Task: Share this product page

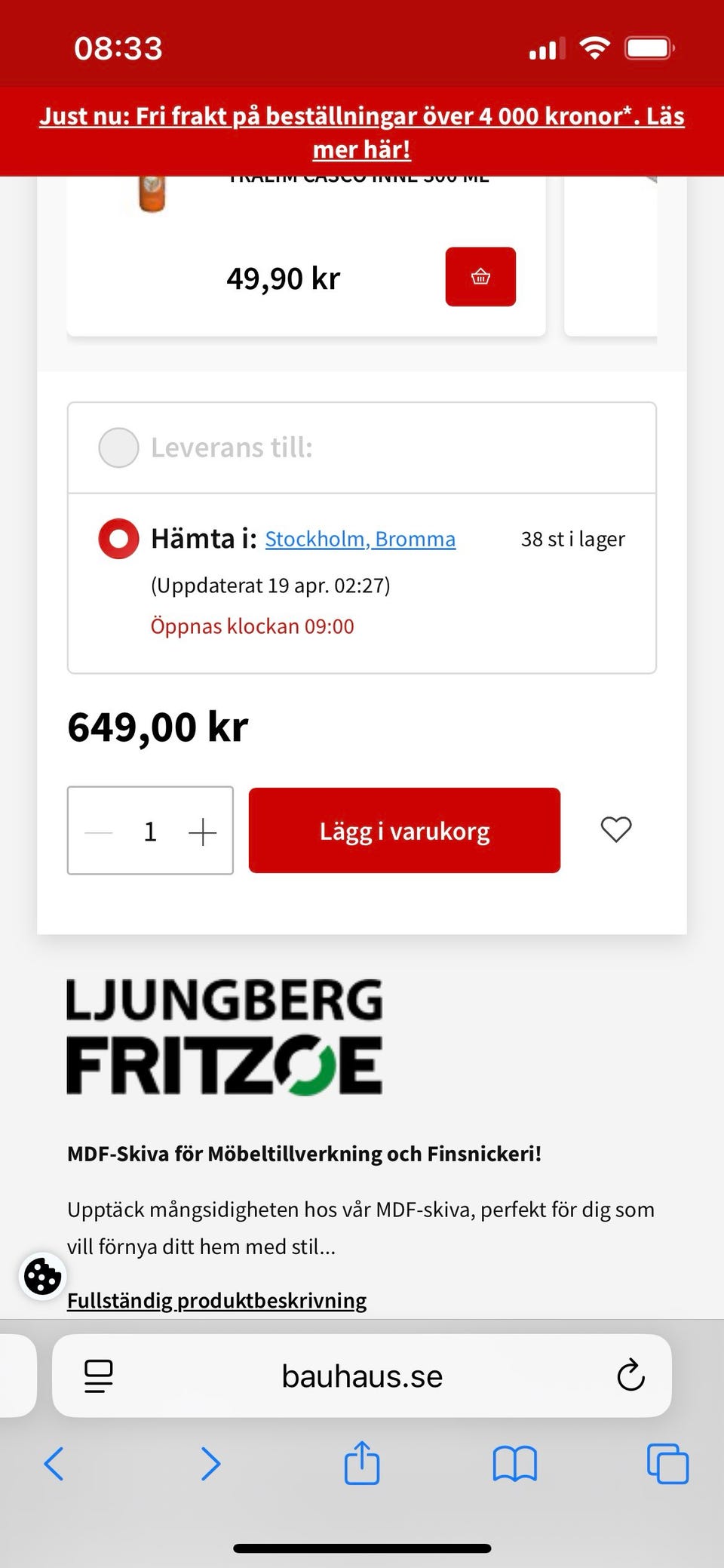Action: tap(362, 1462)
